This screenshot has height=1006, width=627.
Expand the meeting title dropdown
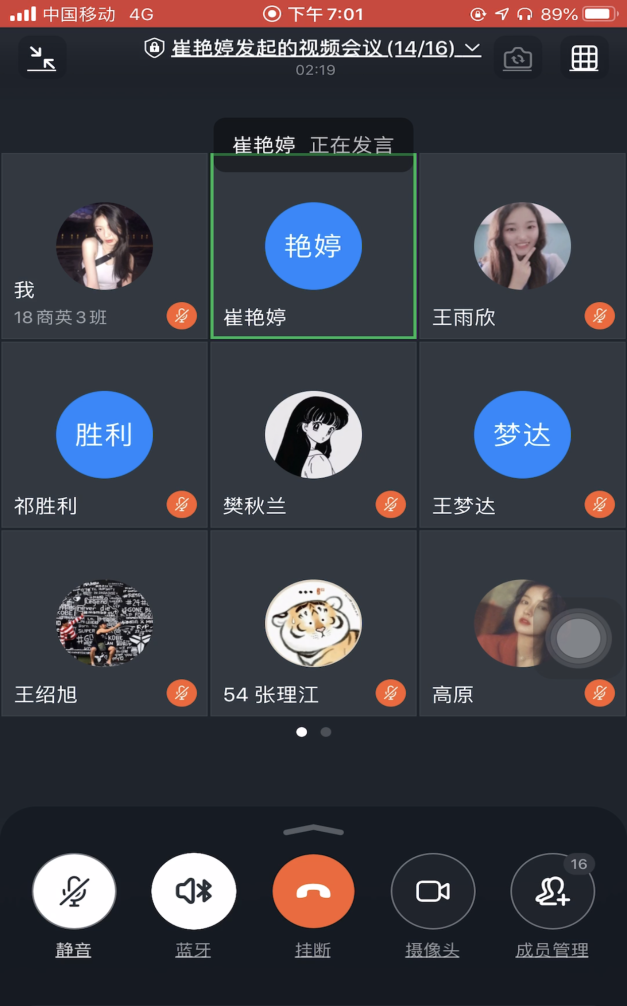473,48
